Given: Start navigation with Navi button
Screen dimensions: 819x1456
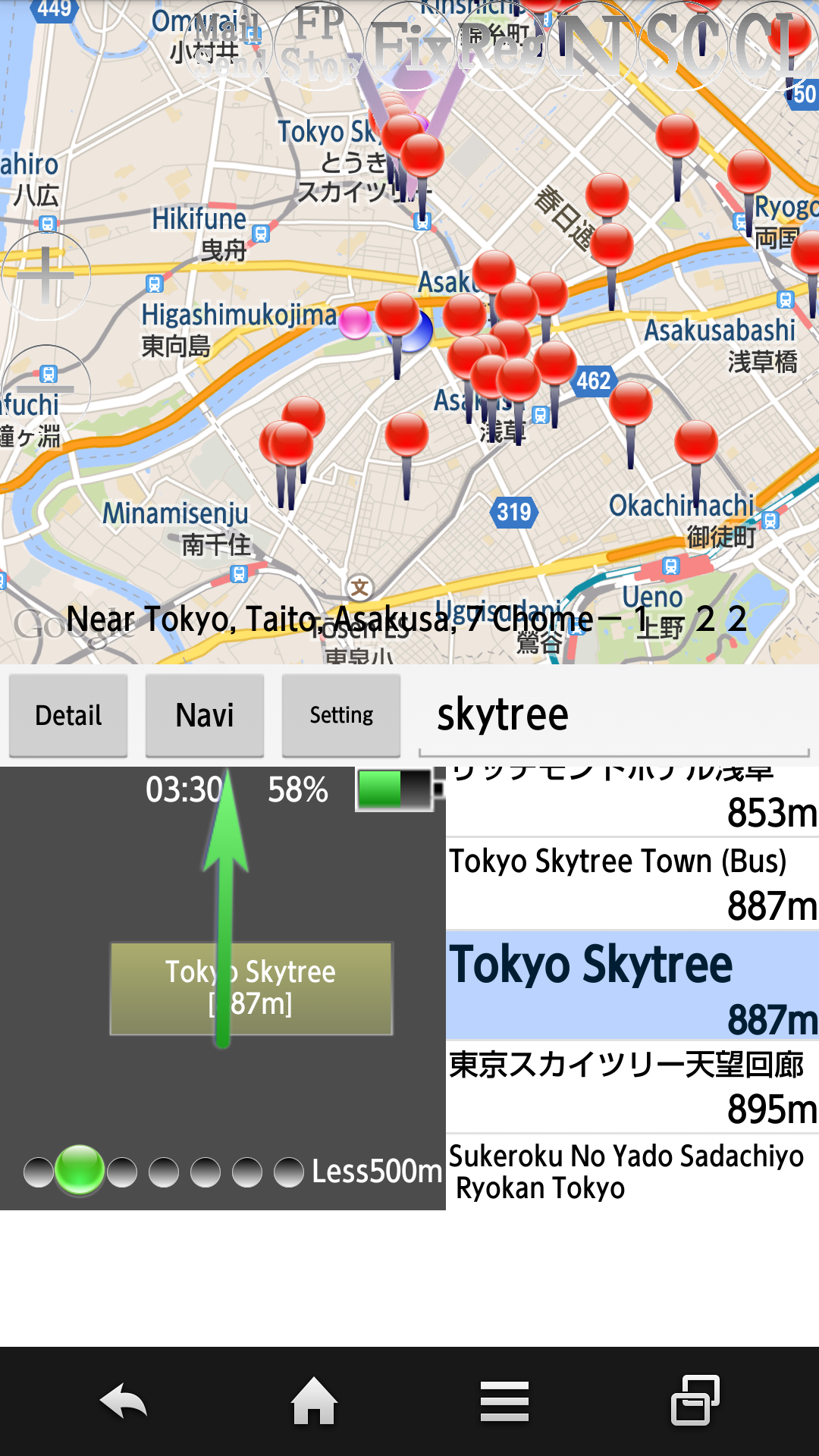Looking at the screenshot, I should [205, 715].
